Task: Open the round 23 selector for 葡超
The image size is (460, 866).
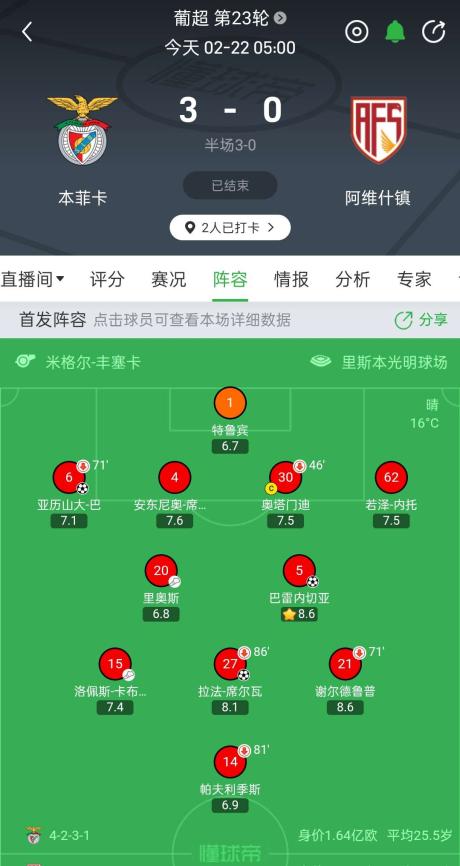Action: (x=230, y=18)
